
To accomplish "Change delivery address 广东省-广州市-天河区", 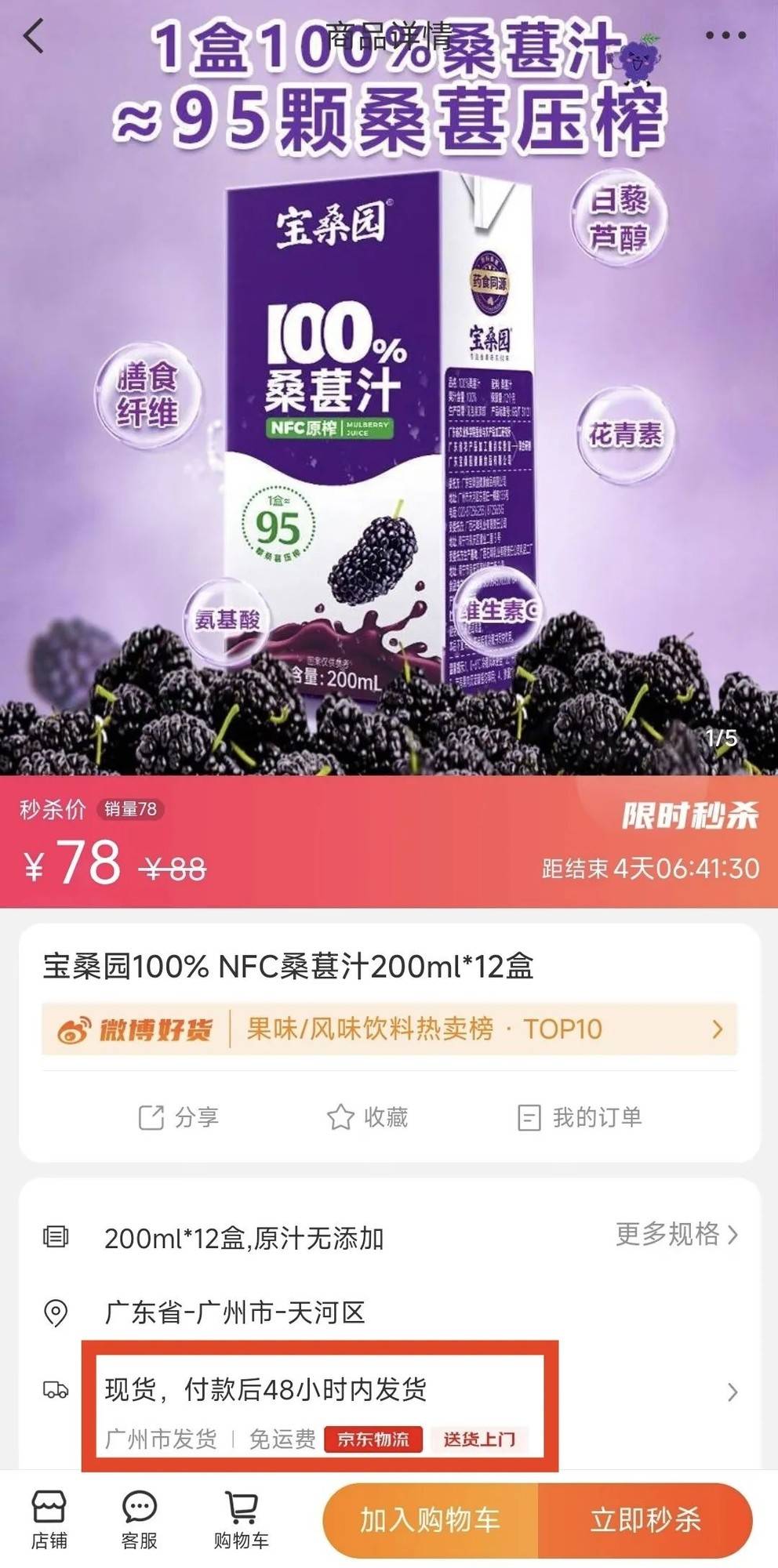I will [x=235, y=1312].
